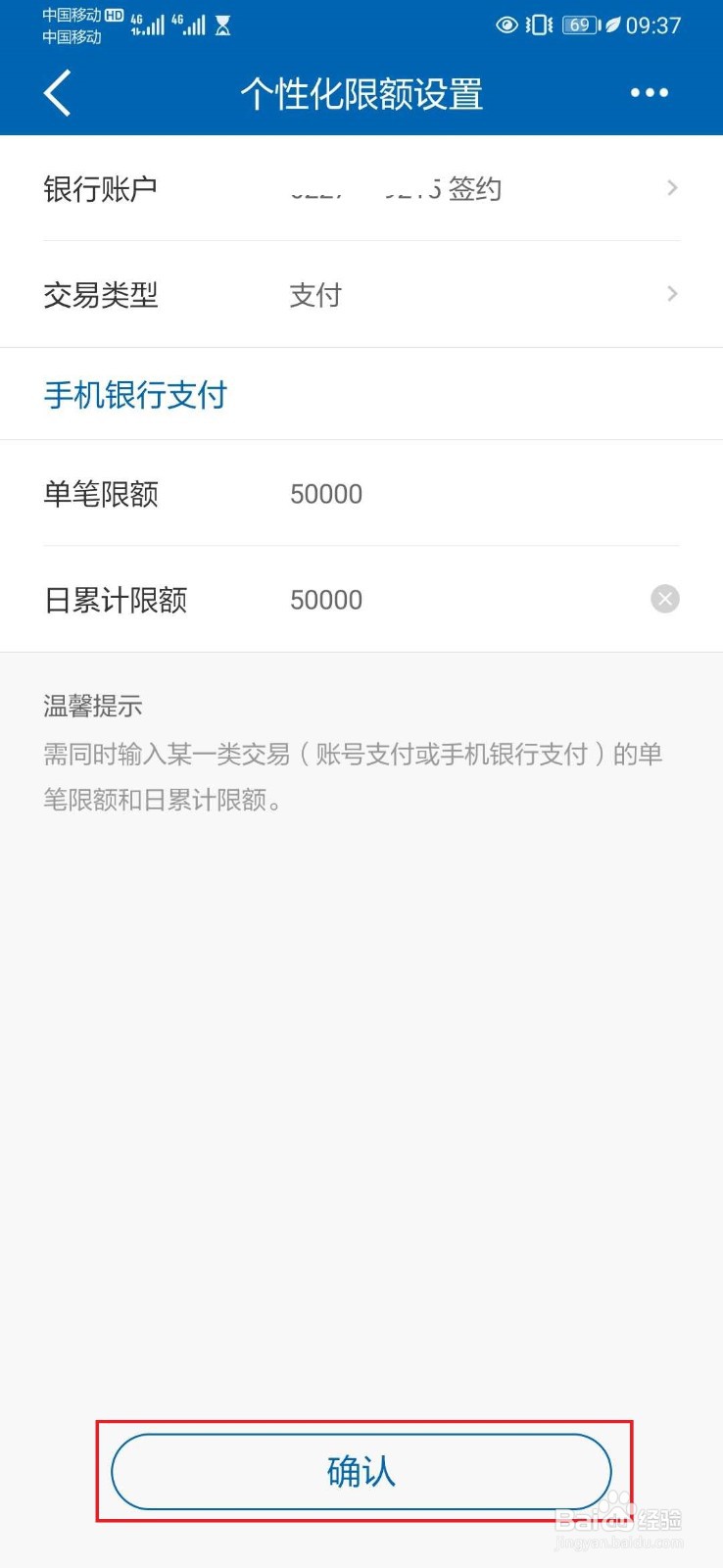Tap the eye icon in the status bar
Screen dimensions: 723x1568
[507, 25]
